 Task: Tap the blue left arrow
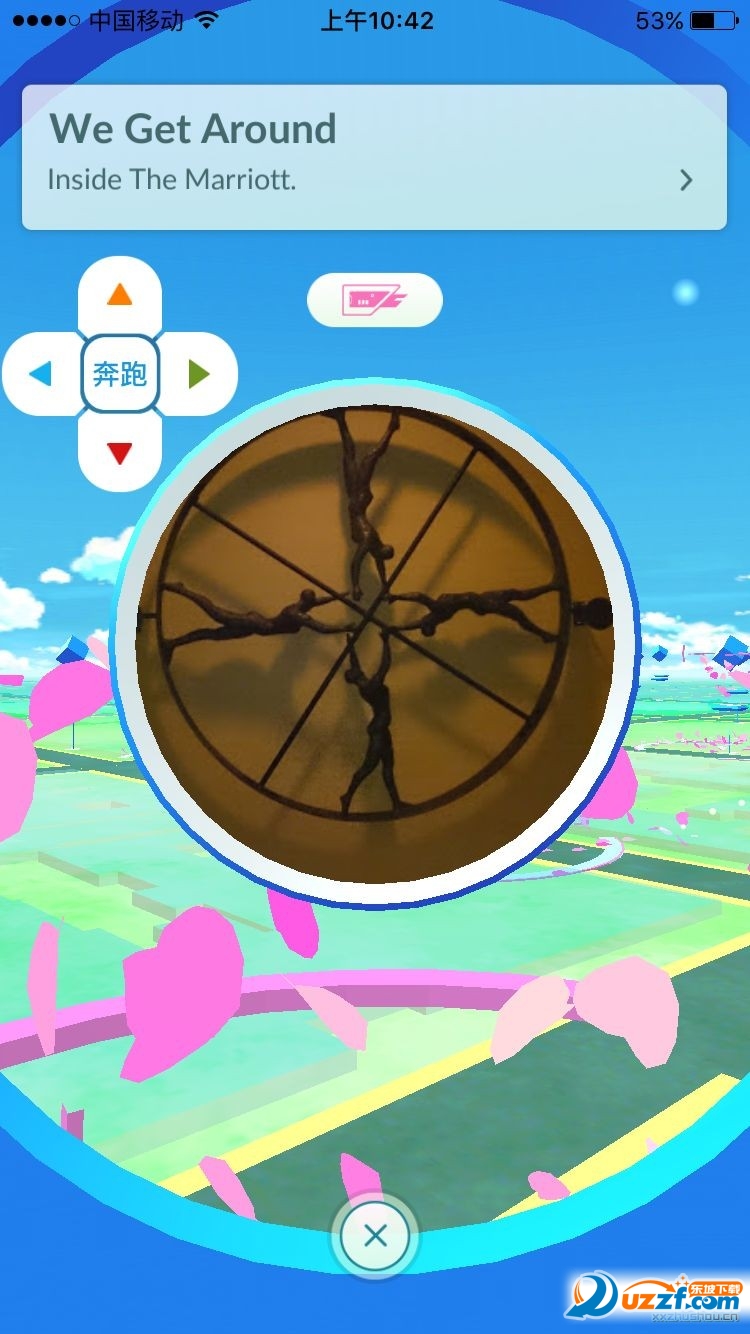pyautogui.click(x=40, y=375)
